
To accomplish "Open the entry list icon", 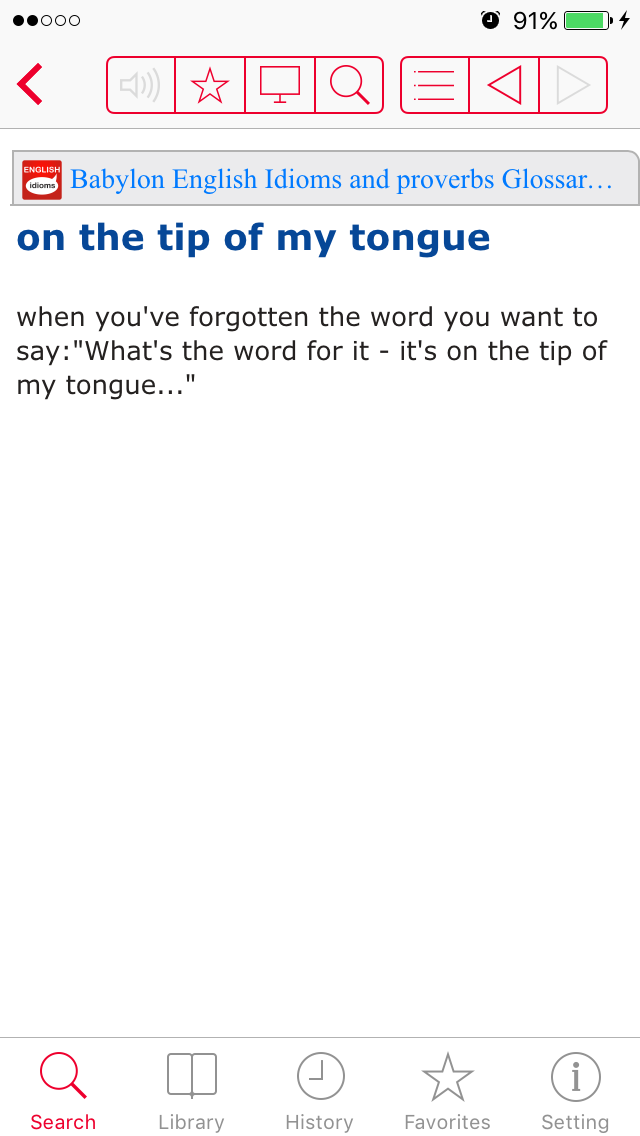I will 435,85.
